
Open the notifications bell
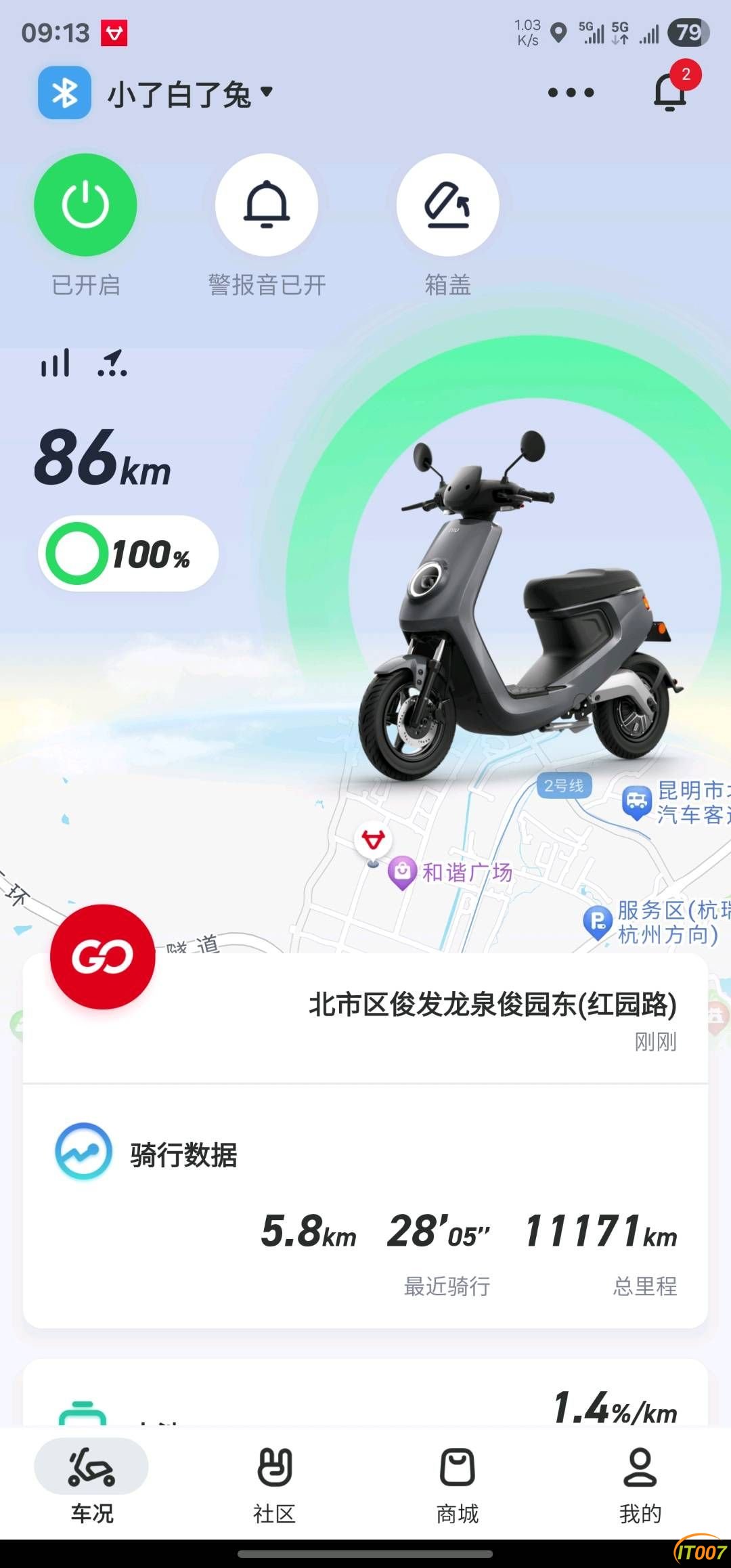[x=670, y=93]
